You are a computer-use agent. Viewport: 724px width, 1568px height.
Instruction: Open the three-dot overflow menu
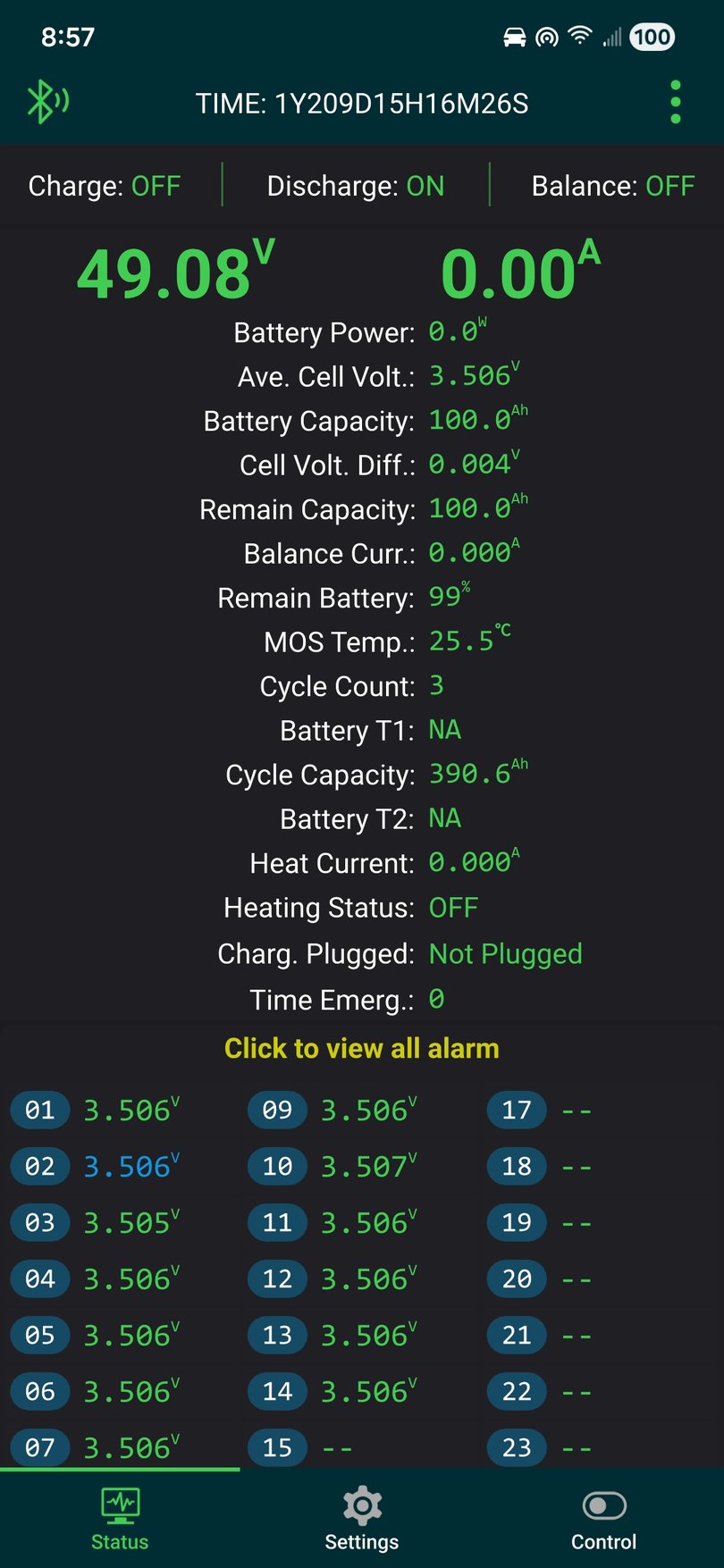pyautogui.click(x=675, y=102)
